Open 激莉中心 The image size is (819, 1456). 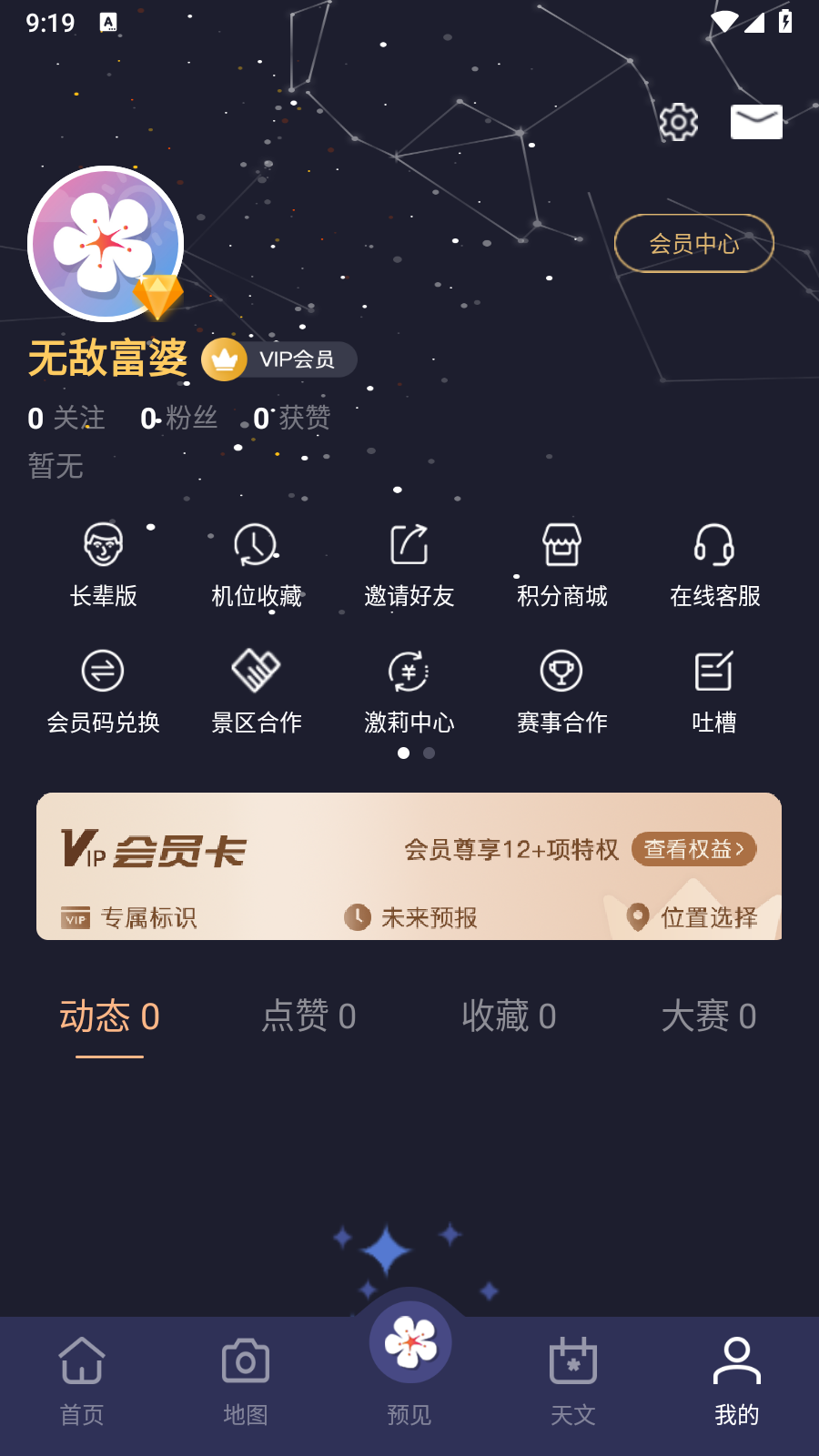pyautogui.click(x=409, y=692)
